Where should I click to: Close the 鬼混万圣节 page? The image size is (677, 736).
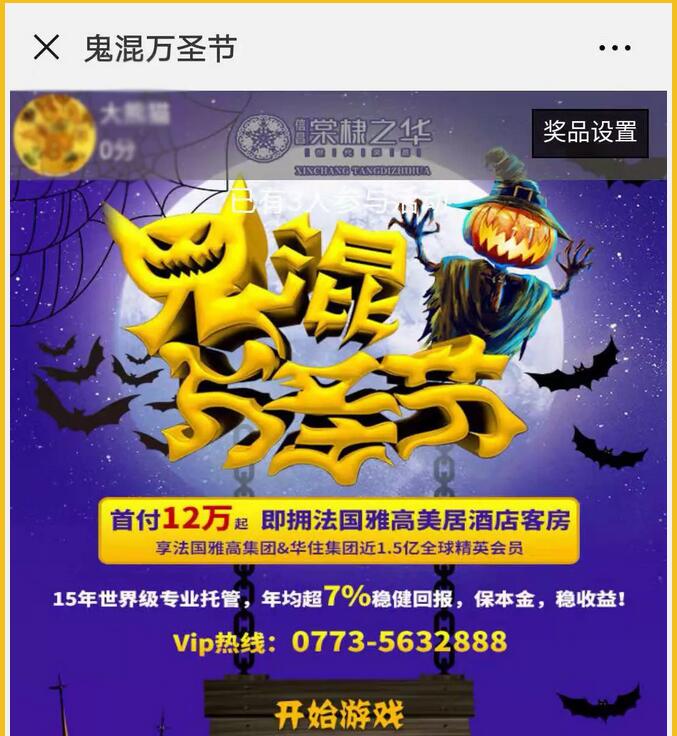(46, 47)
